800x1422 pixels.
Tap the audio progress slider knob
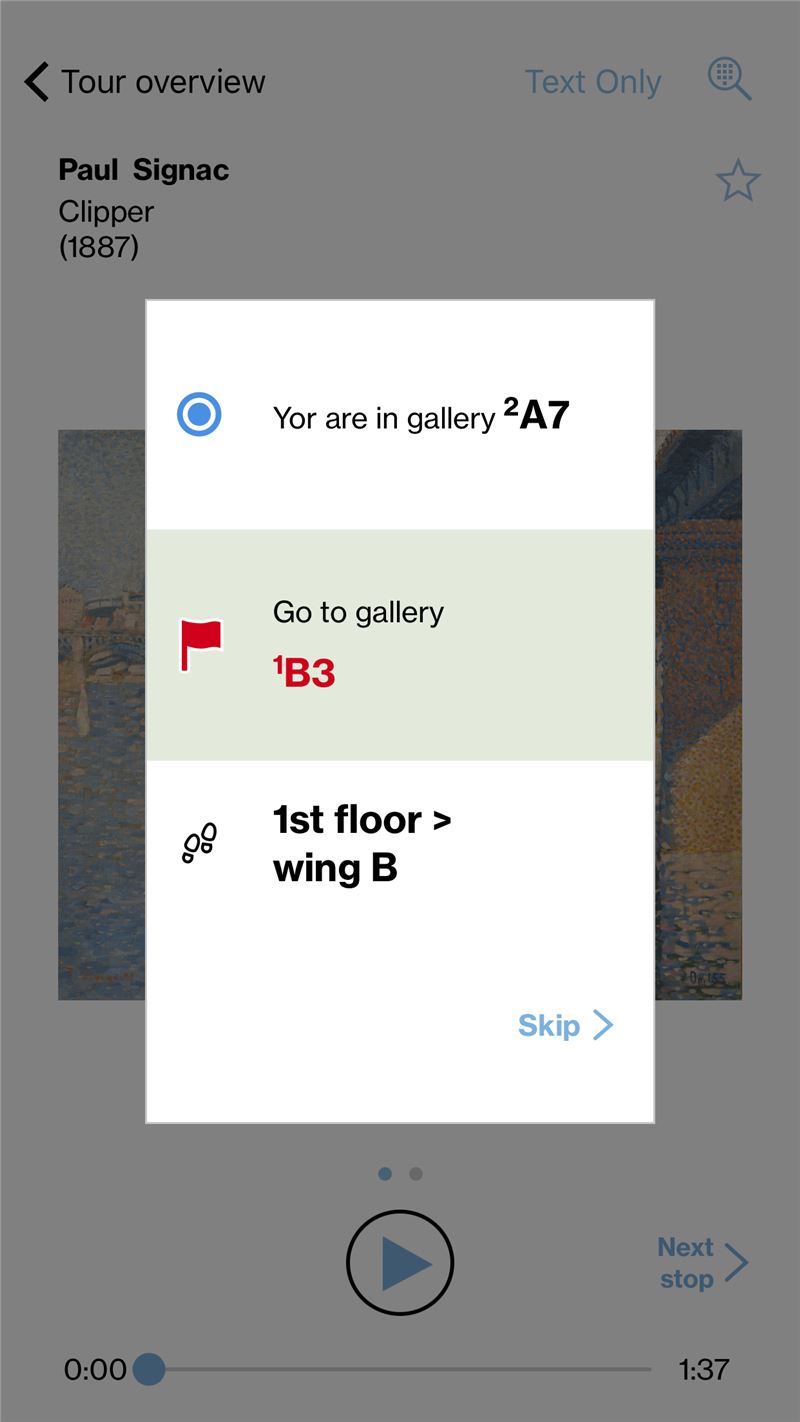click(149, 1369)
